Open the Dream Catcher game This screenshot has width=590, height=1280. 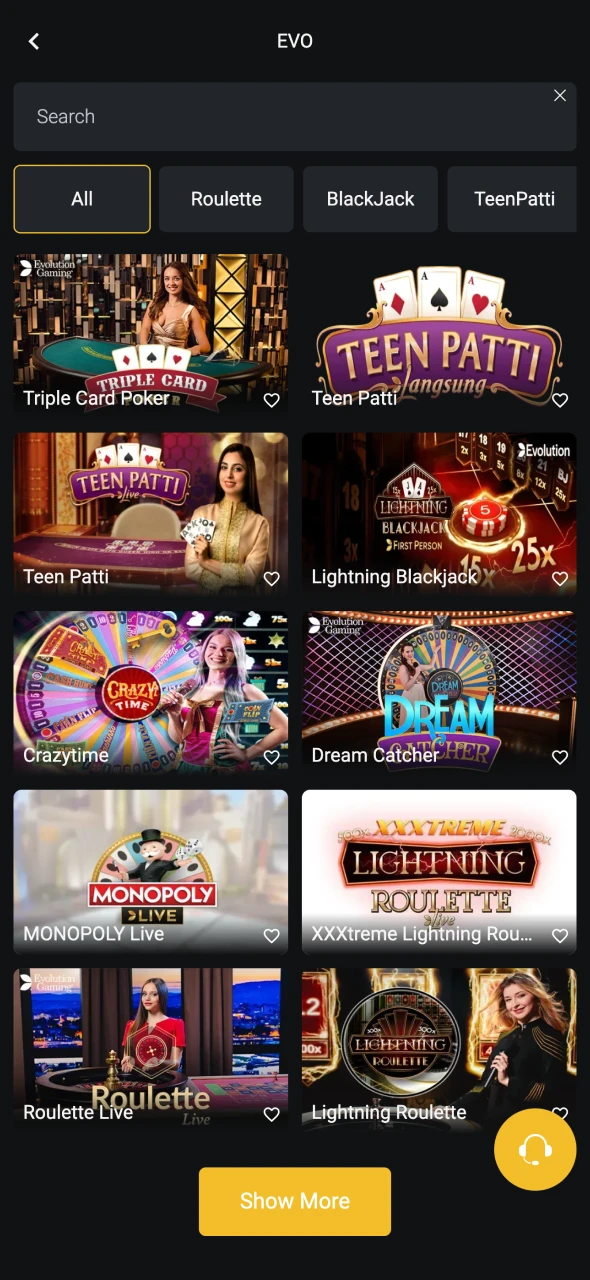[439, 692]
